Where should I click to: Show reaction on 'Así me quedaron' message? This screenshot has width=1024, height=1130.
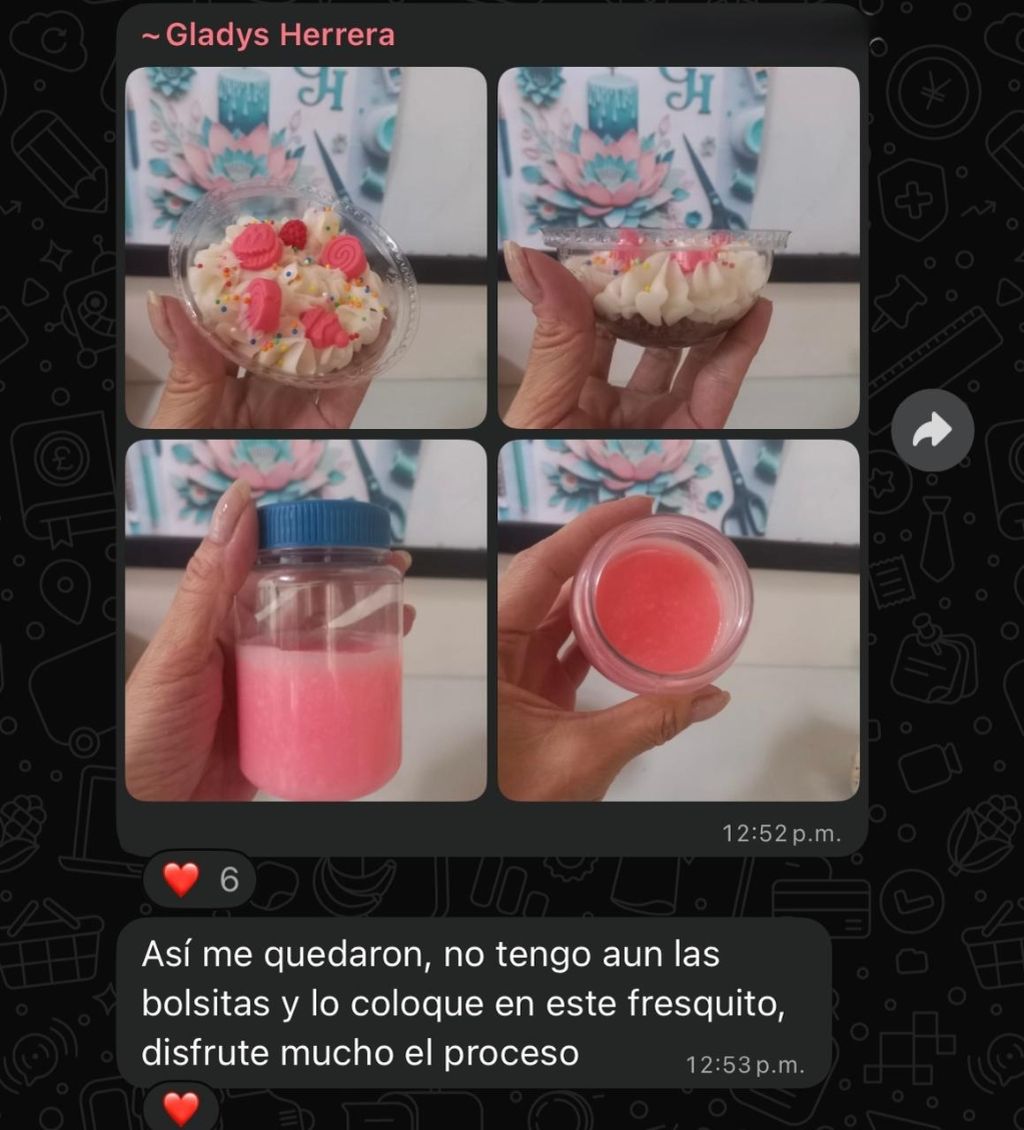point(181,1108)
